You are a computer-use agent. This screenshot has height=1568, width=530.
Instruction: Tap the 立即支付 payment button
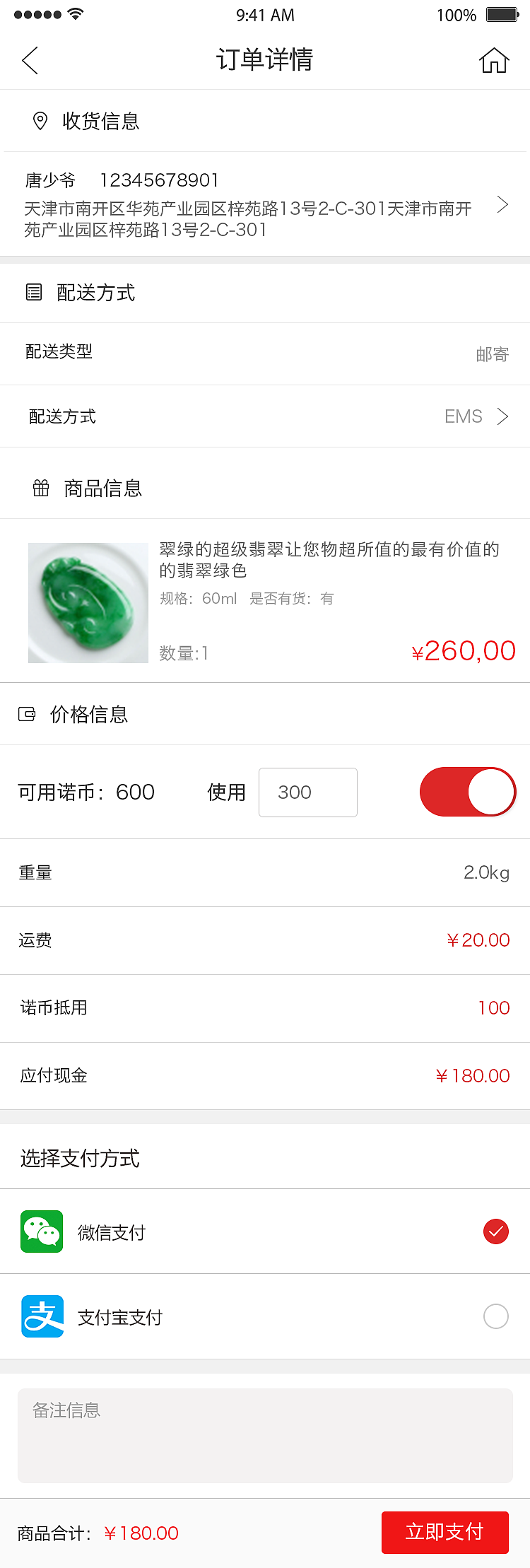(x=444, y=1532)
